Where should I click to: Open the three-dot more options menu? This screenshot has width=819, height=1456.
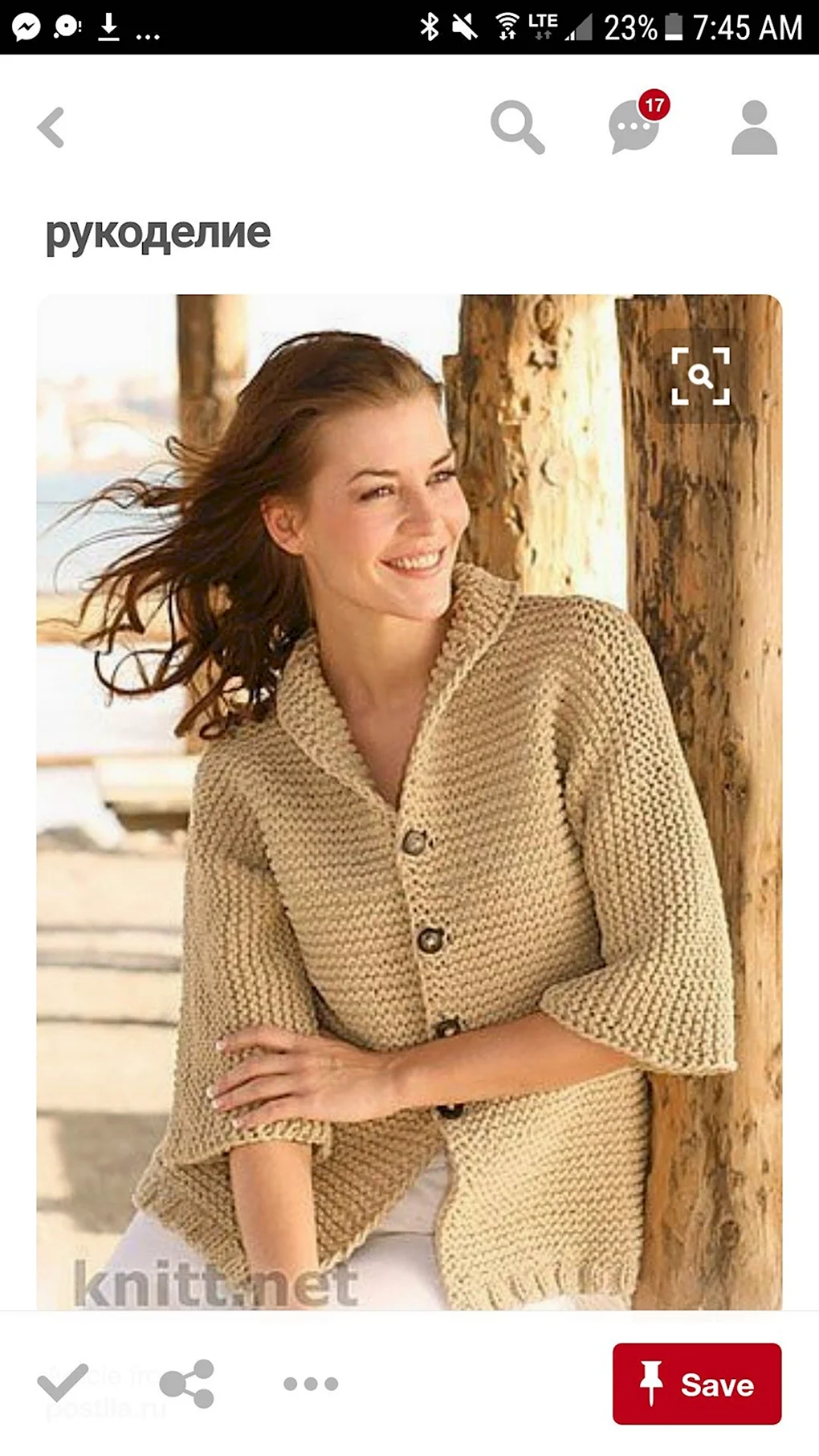click(x=311, y=1384)
